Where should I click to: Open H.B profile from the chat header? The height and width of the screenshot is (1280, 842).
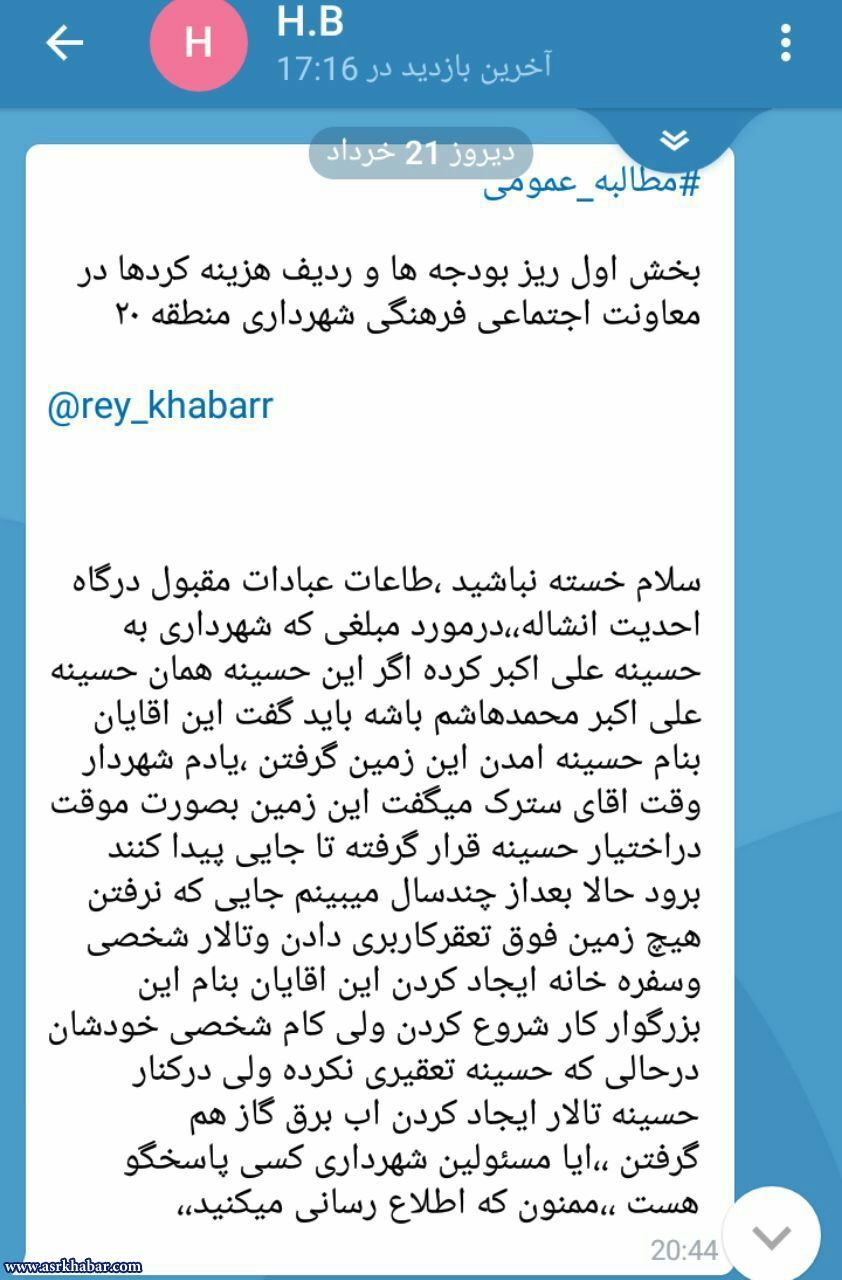pyautogui.click(x=196, y=44)
